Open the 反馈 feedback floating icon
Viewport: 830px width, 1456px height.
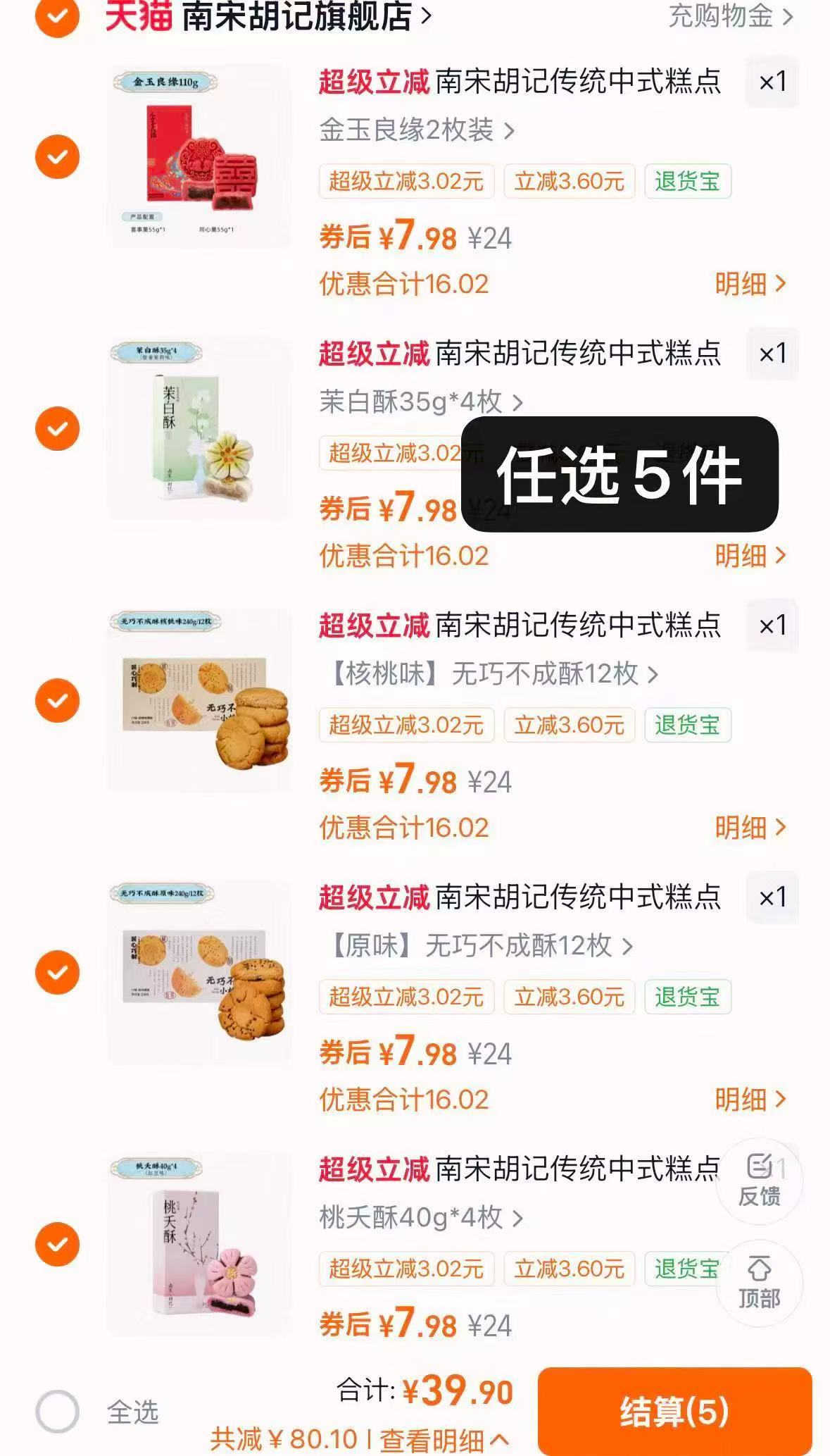tap(758, 1181)
